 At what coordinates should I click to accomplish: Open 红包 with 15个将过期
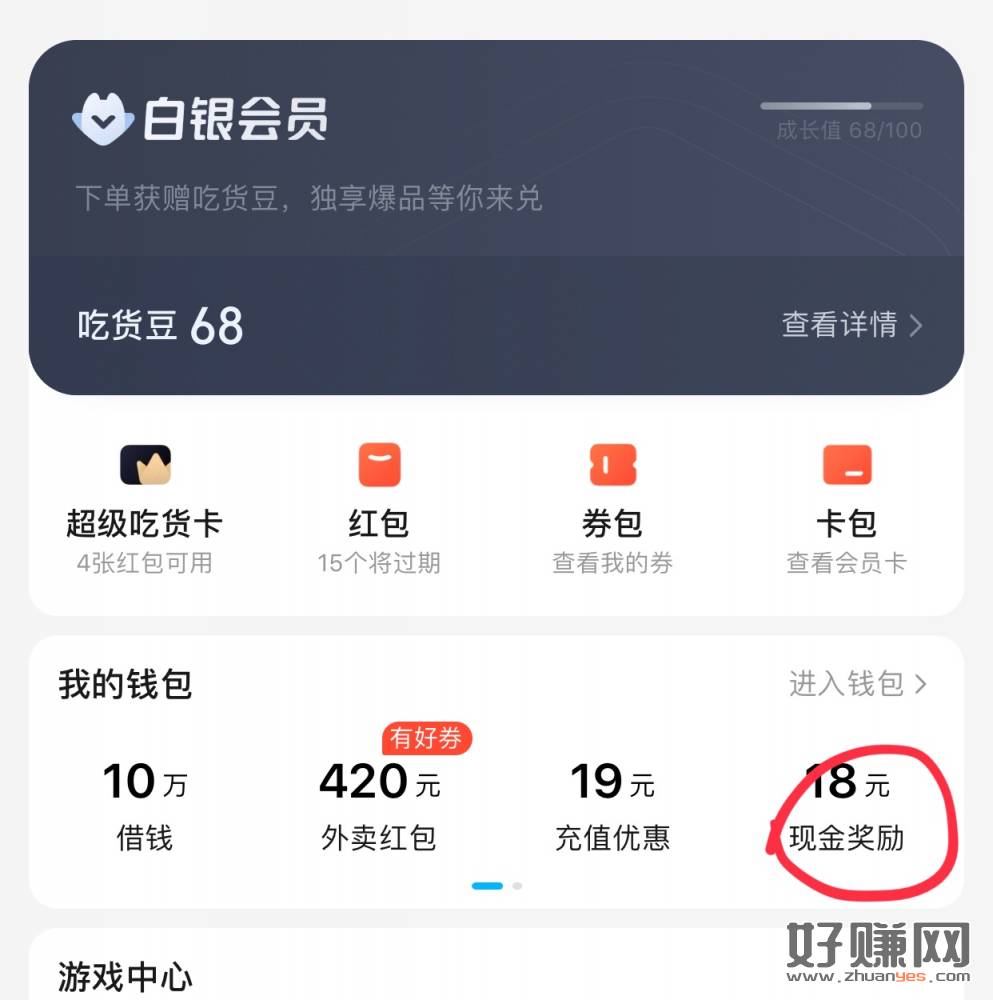point(379,510)
